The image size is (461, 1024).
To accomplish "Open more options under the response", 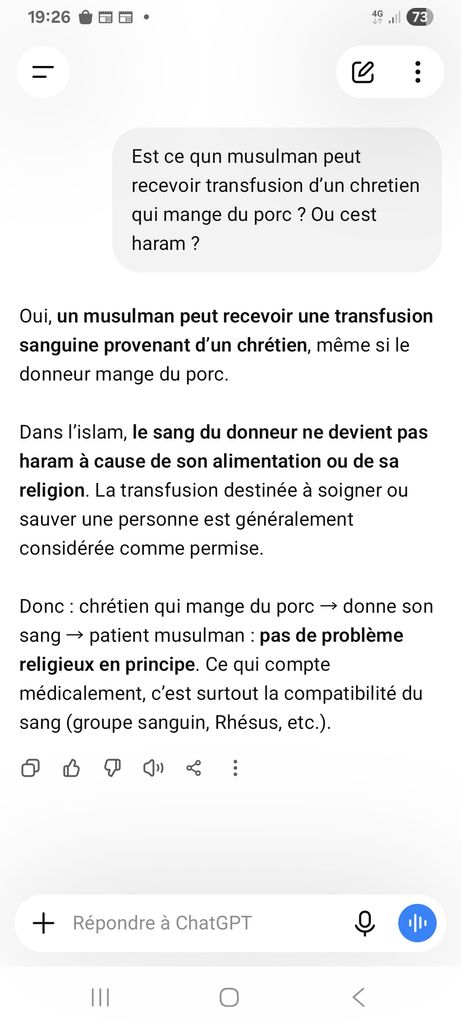I will tap(235, 768).
